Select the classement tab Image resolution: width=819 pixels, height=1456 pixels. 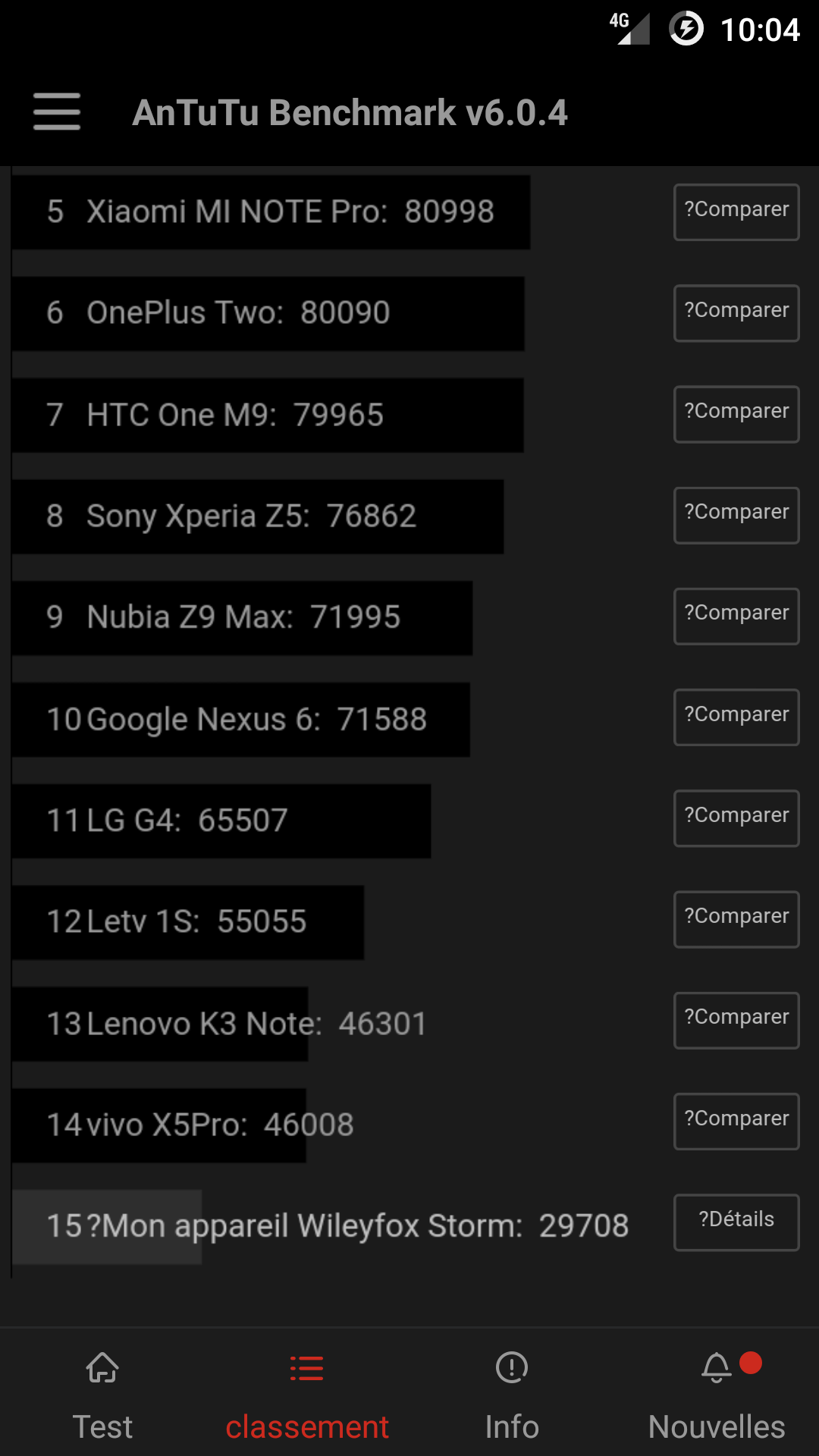[307, 1395]
